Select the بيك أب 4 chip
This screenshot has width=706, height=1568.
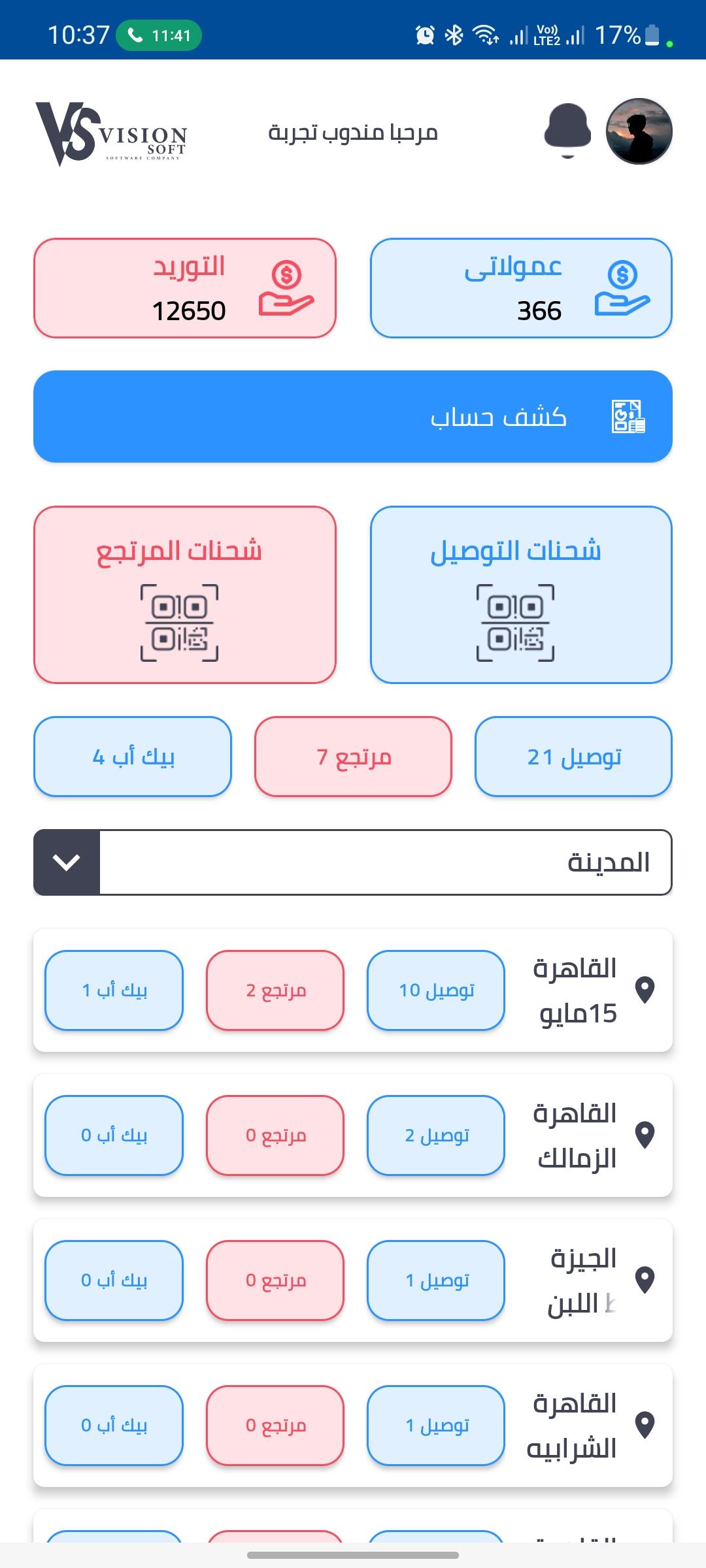click(133, 757)
